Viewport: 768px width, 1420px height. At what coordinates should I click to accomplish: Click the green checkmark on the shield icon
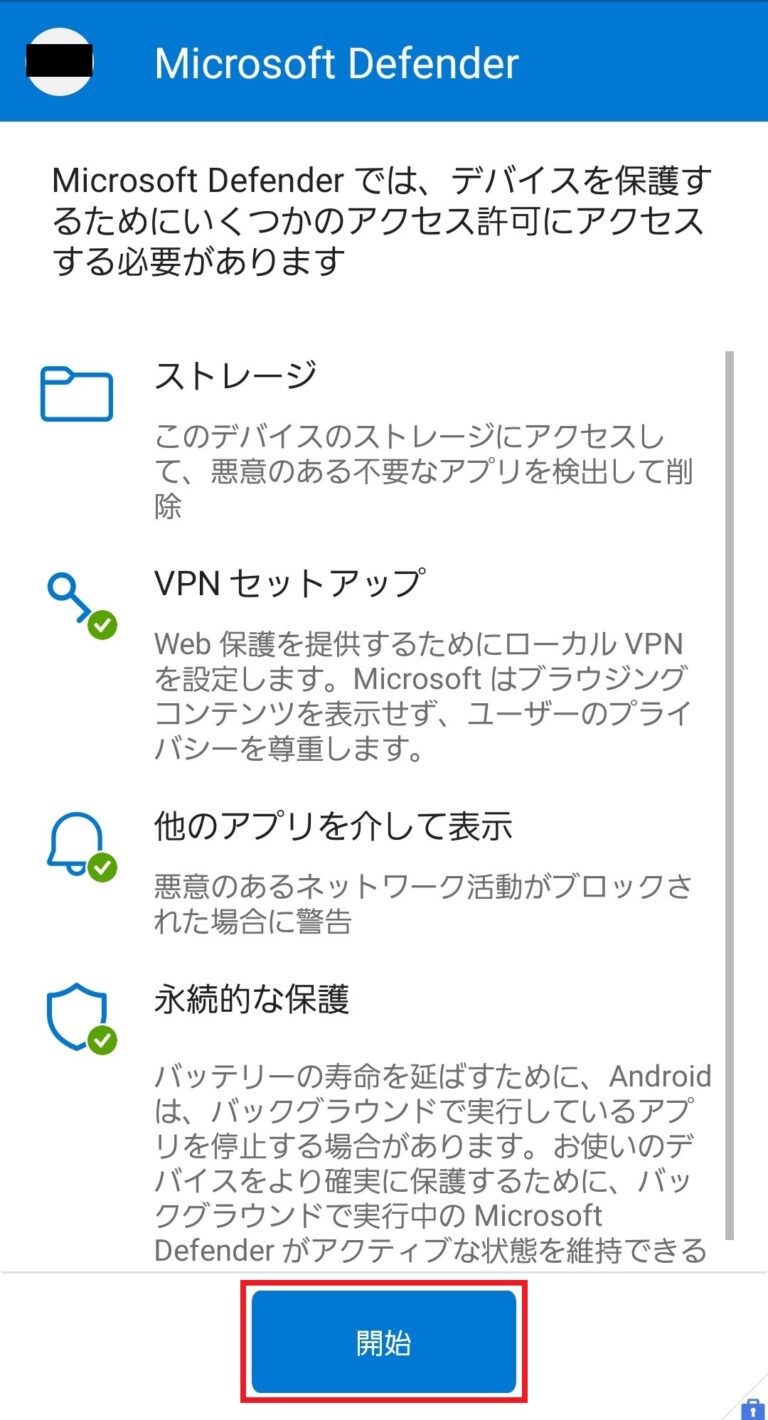click(x=100, y=1041)
